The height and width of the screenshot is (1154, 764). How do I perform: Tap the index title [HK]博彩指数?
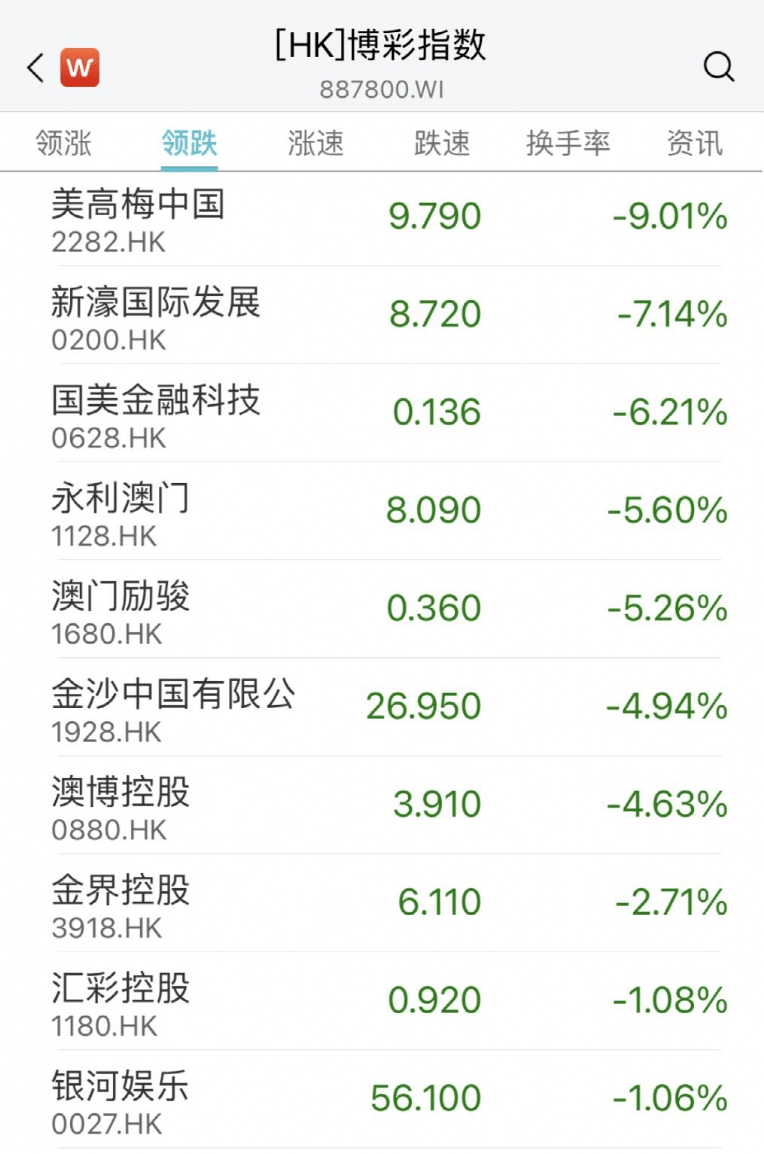coord(381,47)
